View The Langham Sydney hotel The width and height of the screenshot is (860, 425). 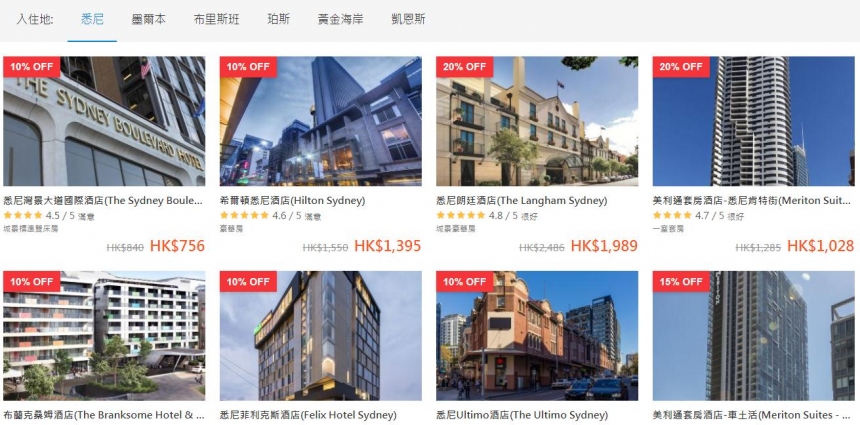[537, 121]
